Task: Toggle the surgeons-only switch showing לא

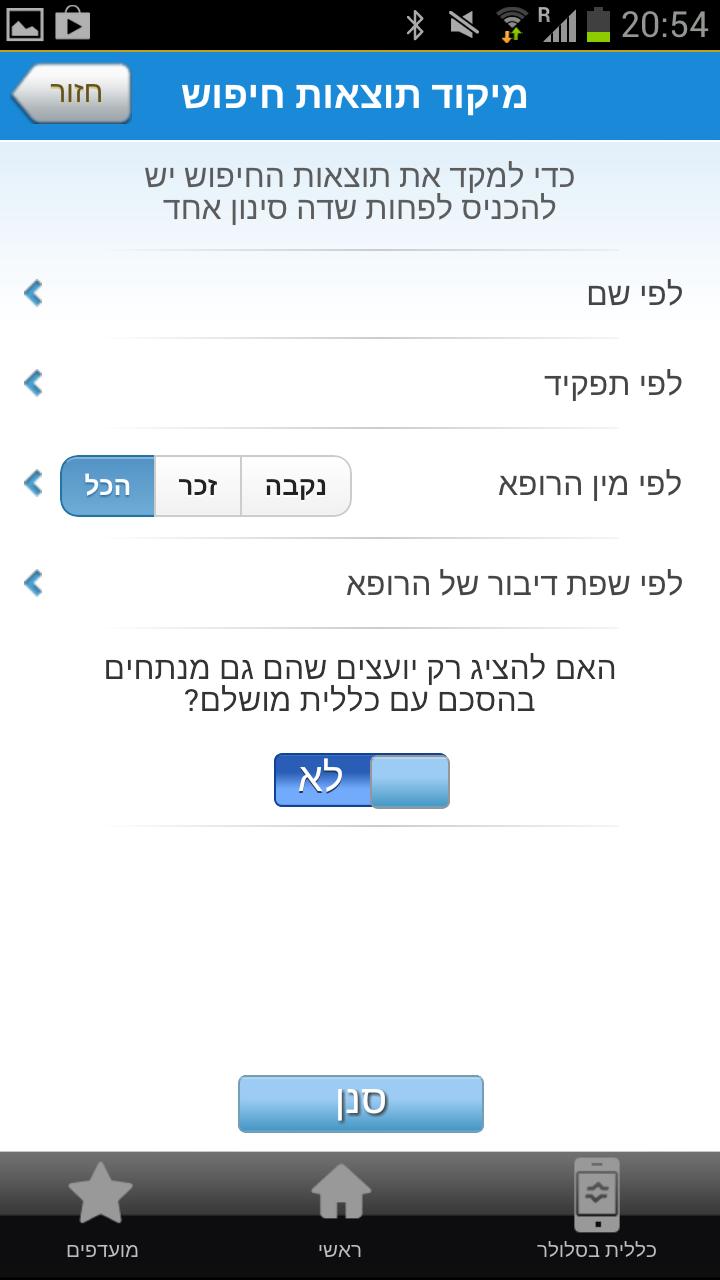Action: click(361, 780)
